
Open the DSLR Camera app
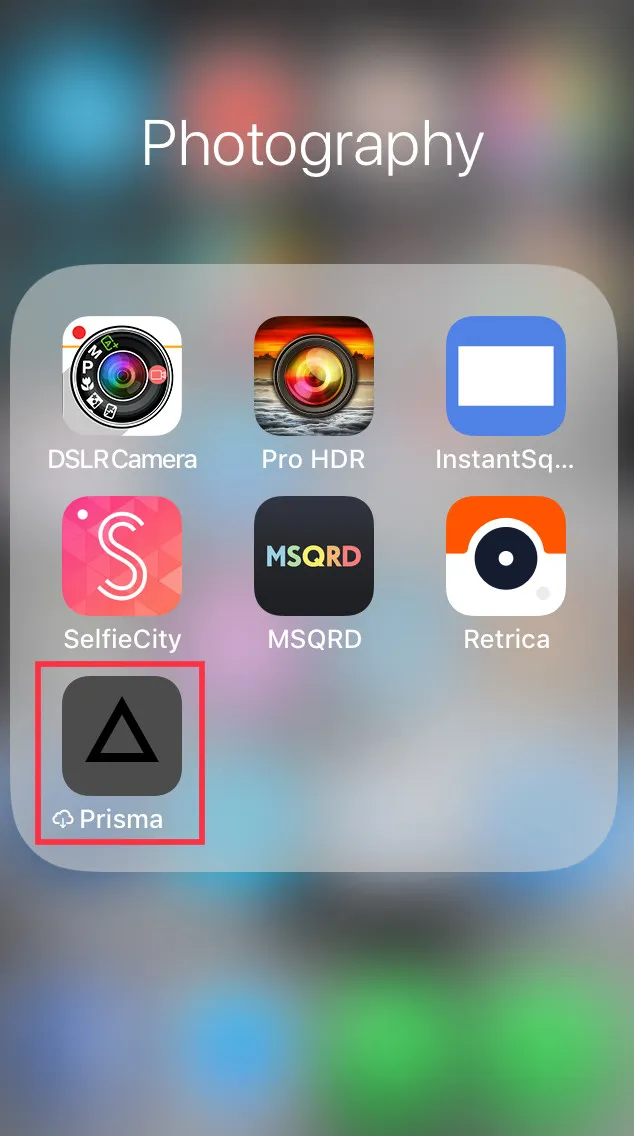(x=122, y=375)
